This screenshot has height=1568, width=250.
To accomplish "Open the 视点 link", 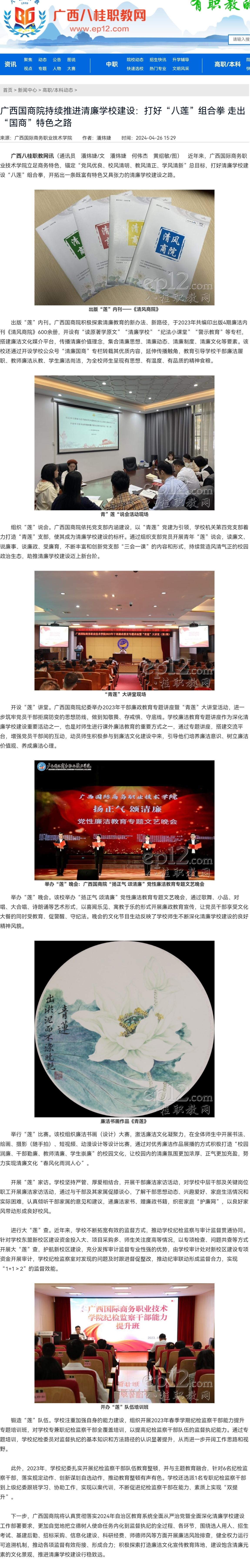I will pyautogui.click(x=28, y=69).
